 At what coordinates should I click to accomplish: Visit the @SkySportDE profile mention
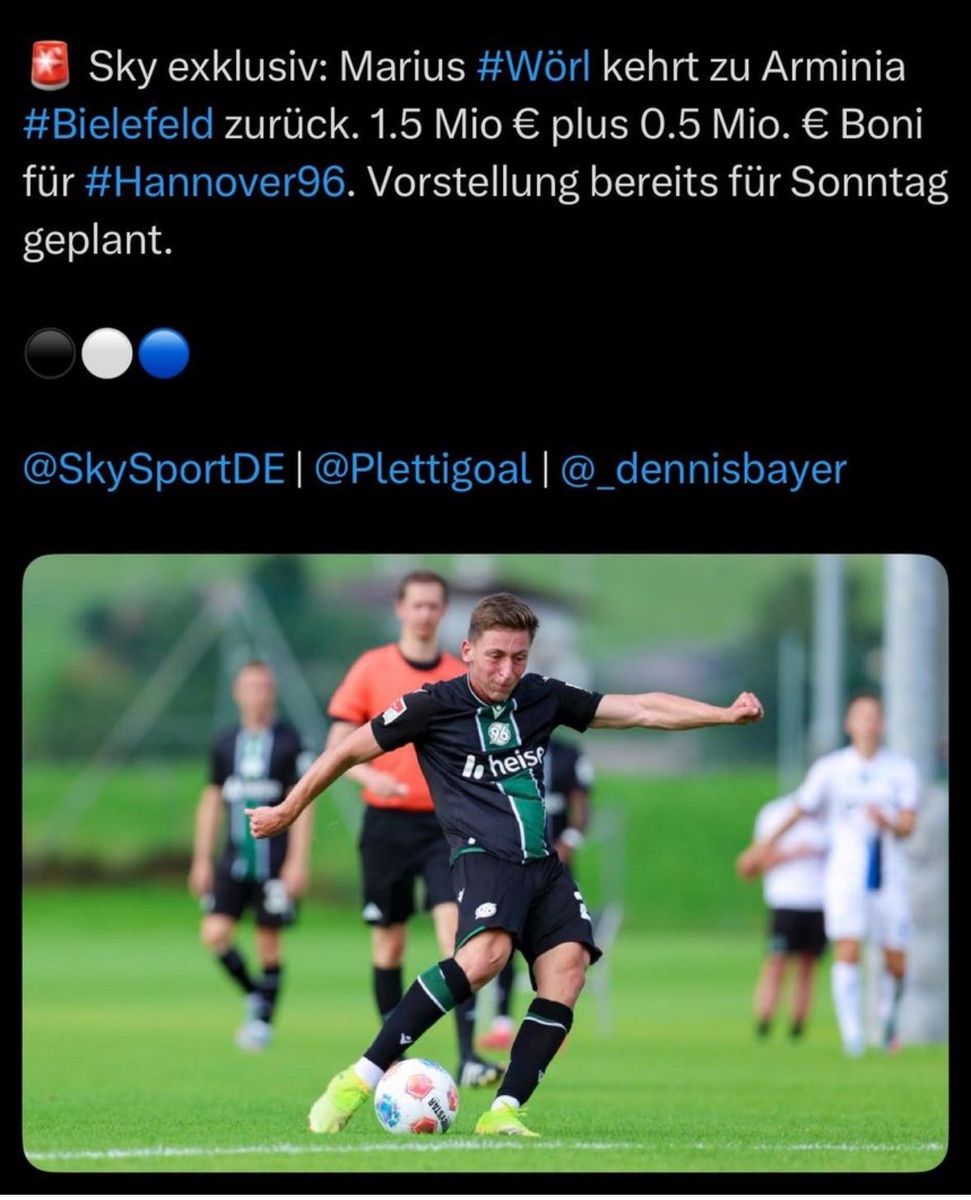click(153, 469)
